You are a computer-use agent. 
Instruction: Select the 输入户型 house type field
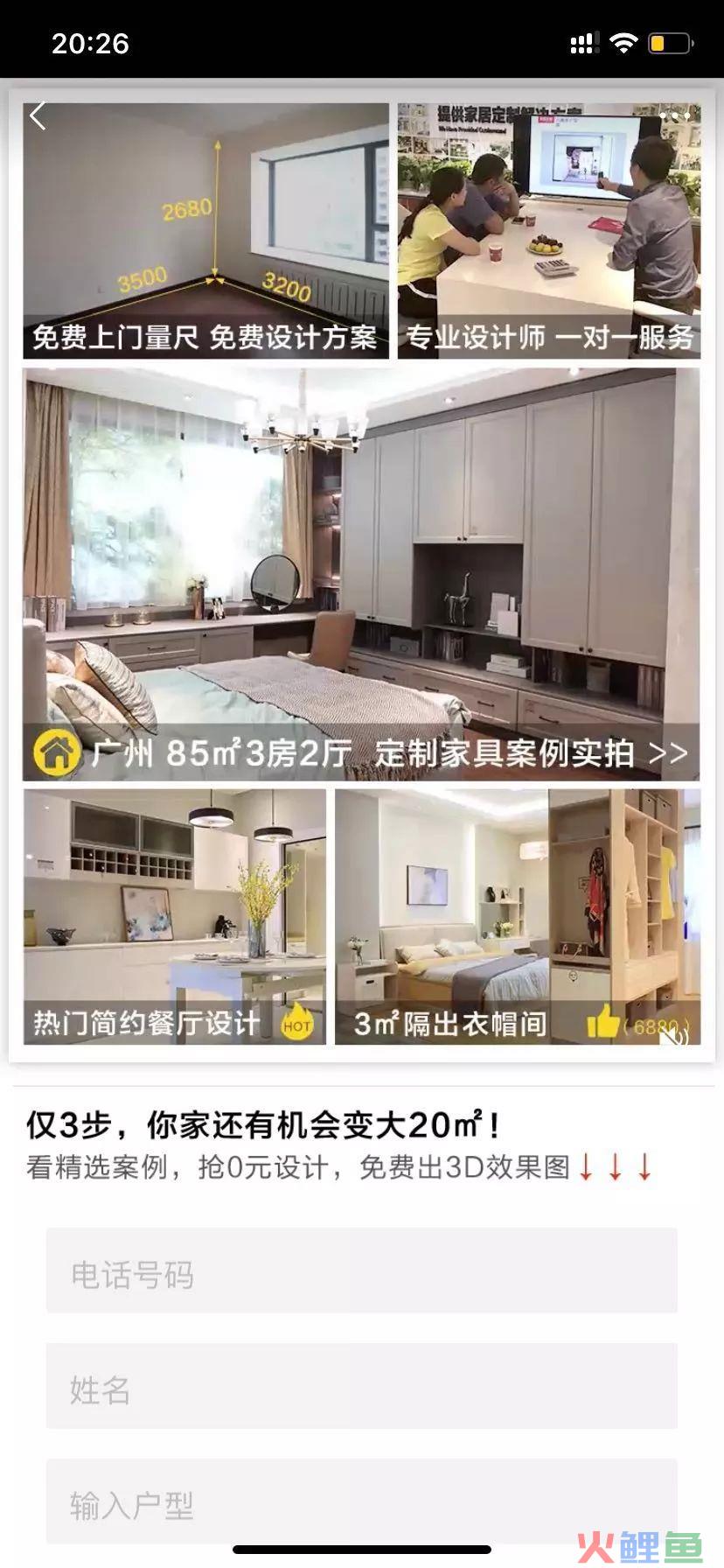click(x=361, y=1504)
